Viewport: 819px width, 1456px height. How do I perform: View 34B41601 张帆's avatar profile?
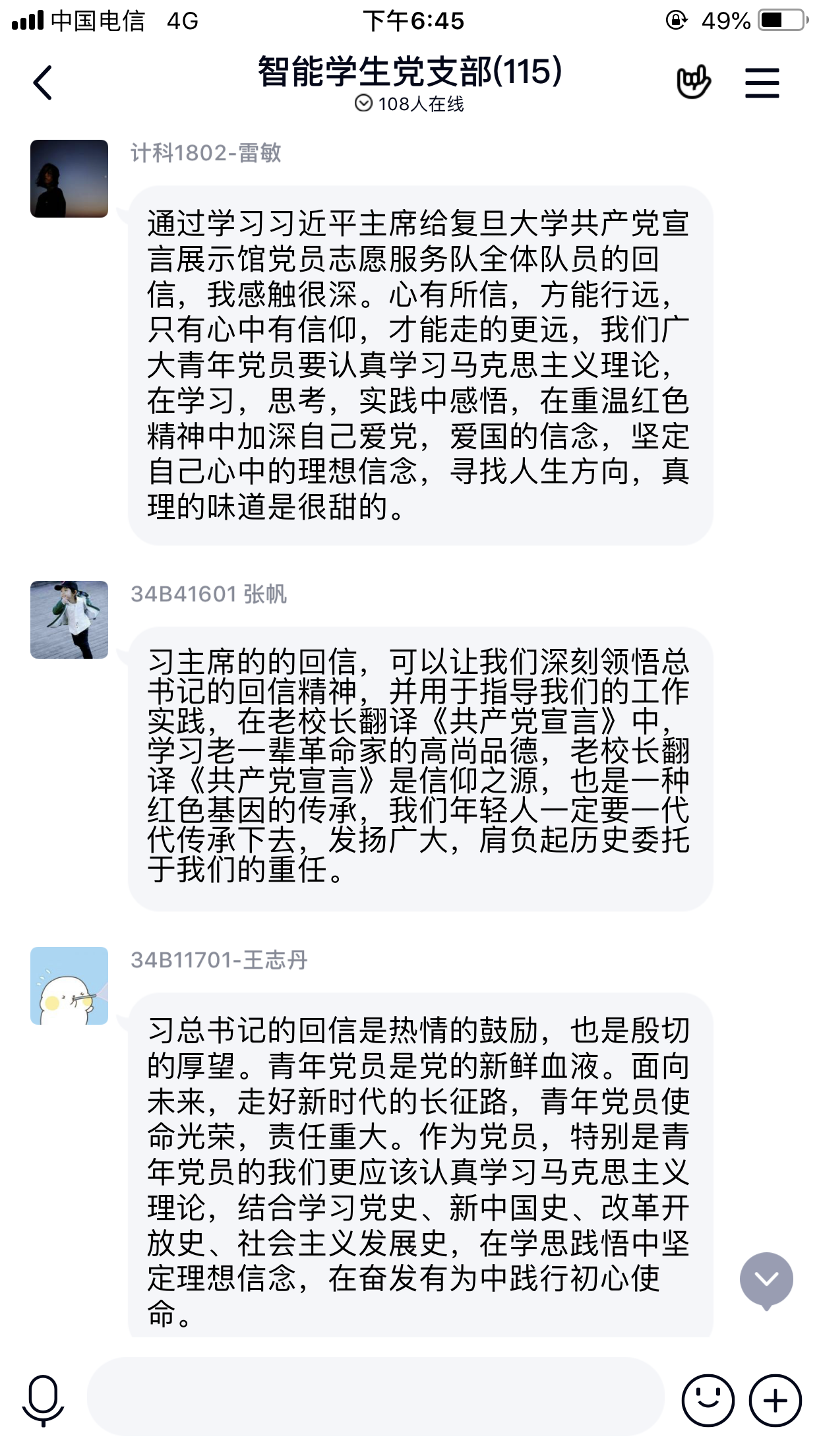tap(69, 620)
